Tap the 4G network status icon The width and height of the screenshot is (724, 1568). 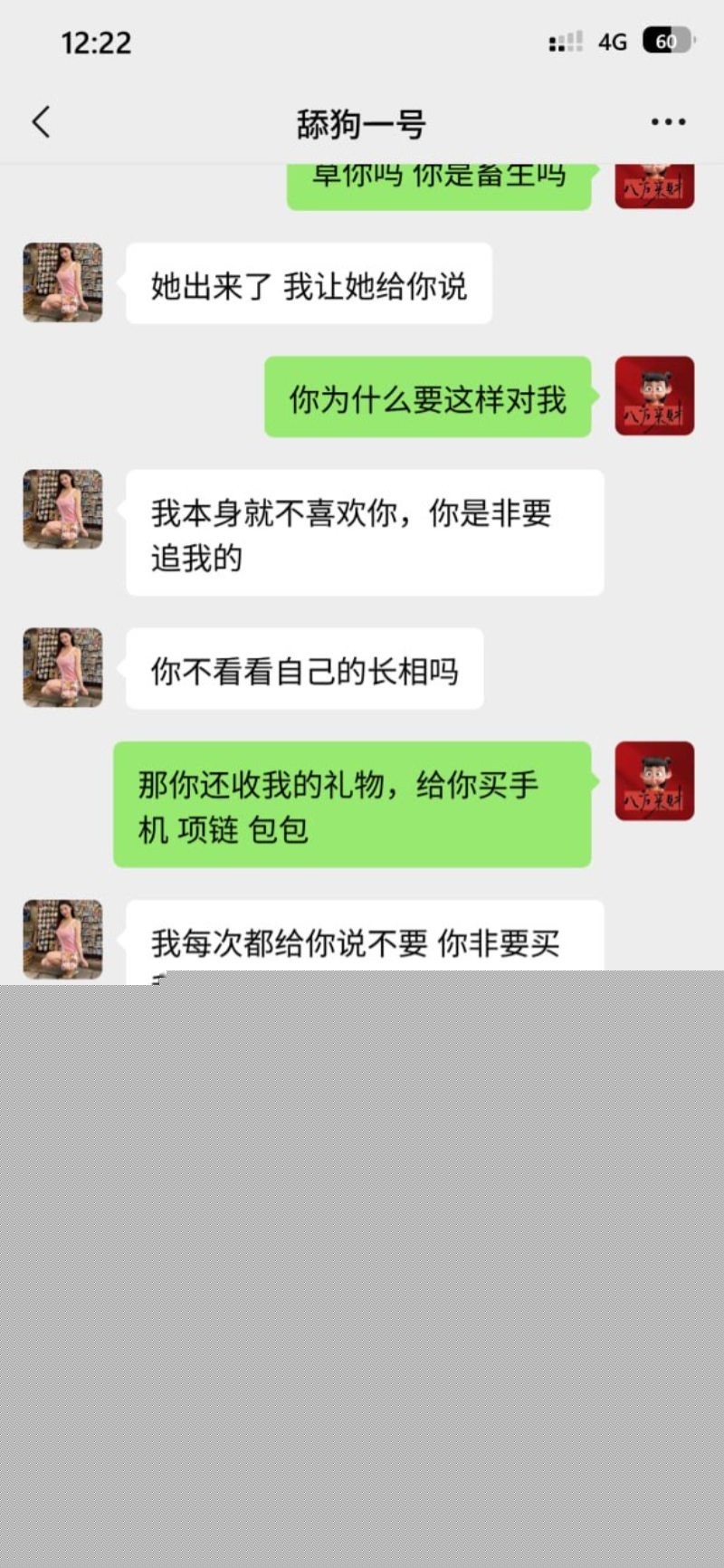612,42
